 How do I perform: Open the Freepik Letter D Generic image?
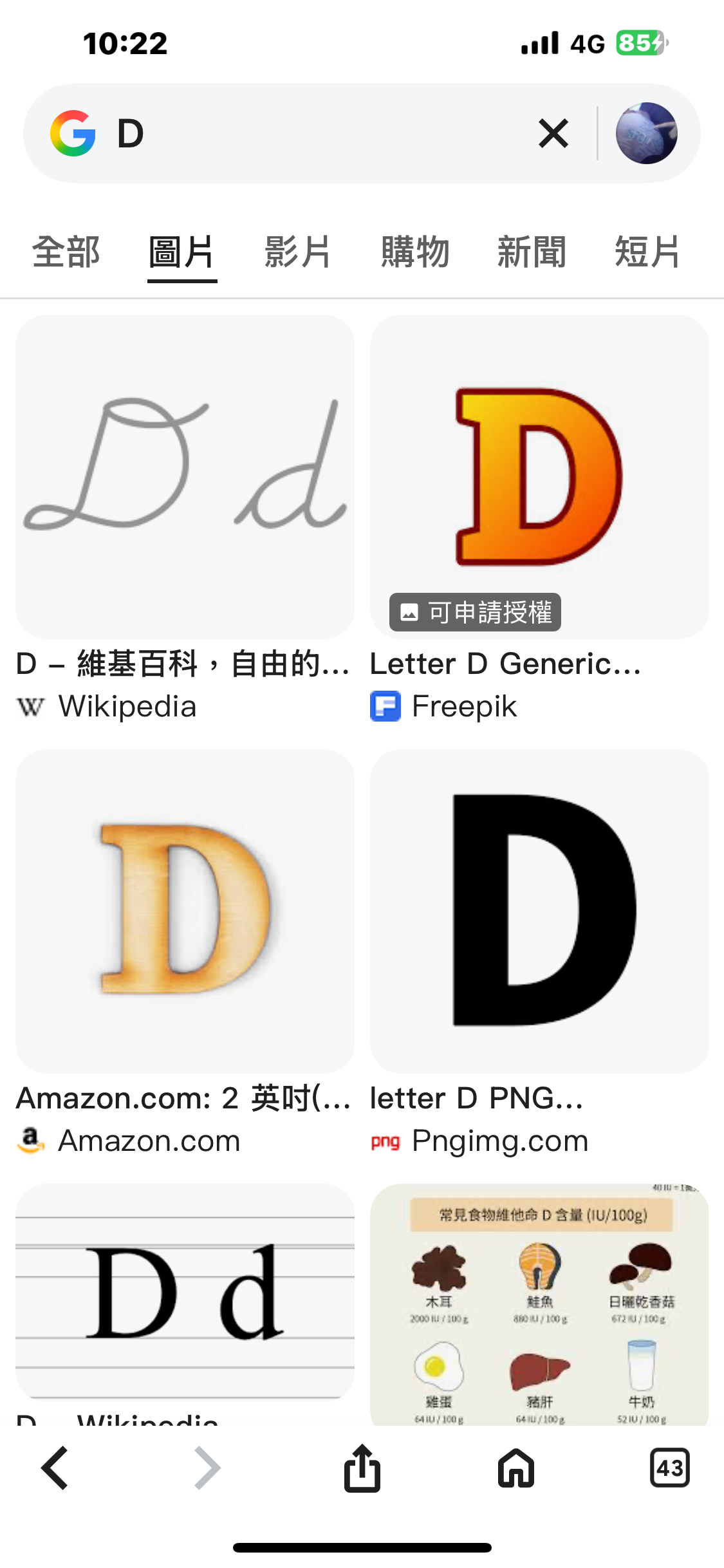pos(539,476)
